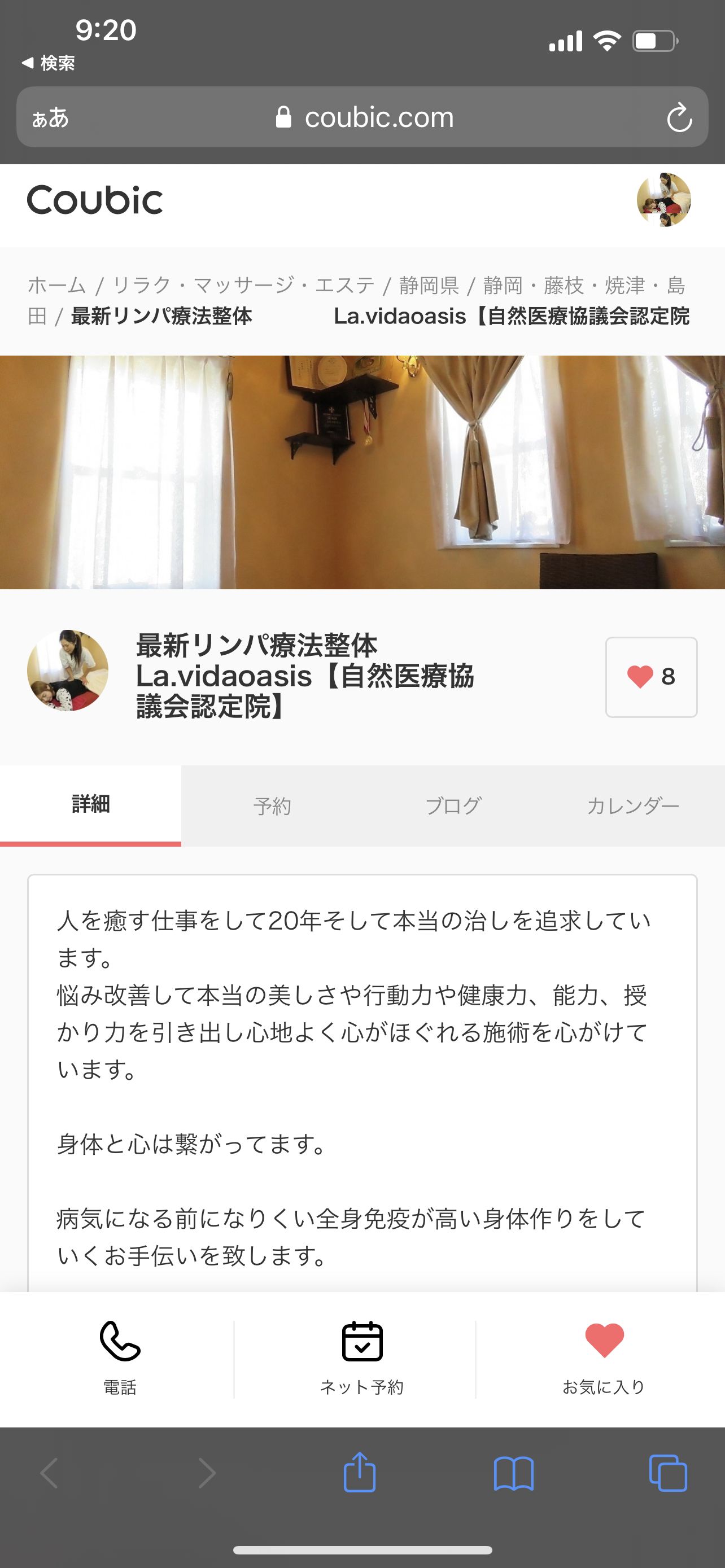Call the shop via the 電話 button
This screenshot has width=725, height=1568.
pos(120,1358)
